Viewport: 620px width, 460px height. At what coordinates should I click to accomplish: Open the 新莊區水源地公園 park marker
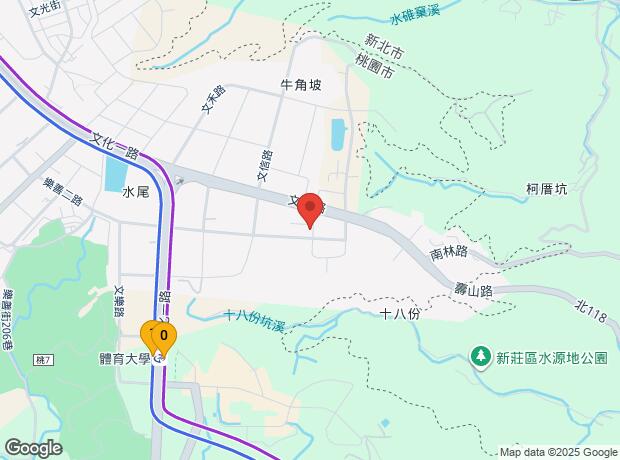[480, 357]
